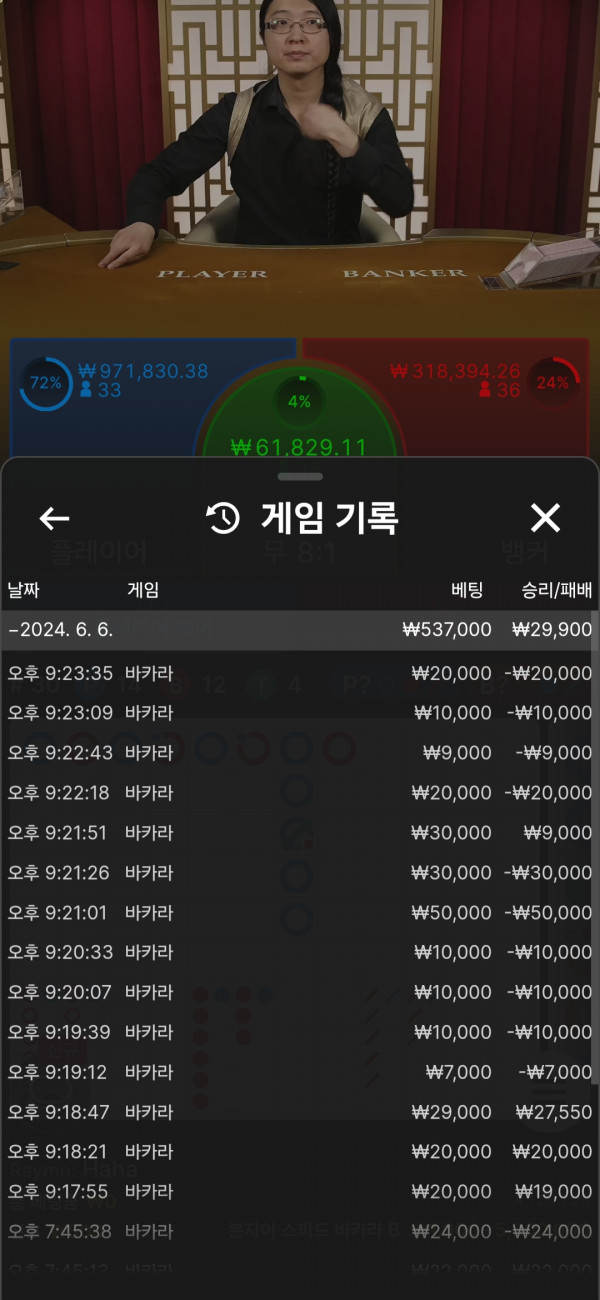The width and height of the screenshot is (600, 1300).
Task: Open the 오후 9:18:47 바카라 record
Action: tap(298, 1112)
